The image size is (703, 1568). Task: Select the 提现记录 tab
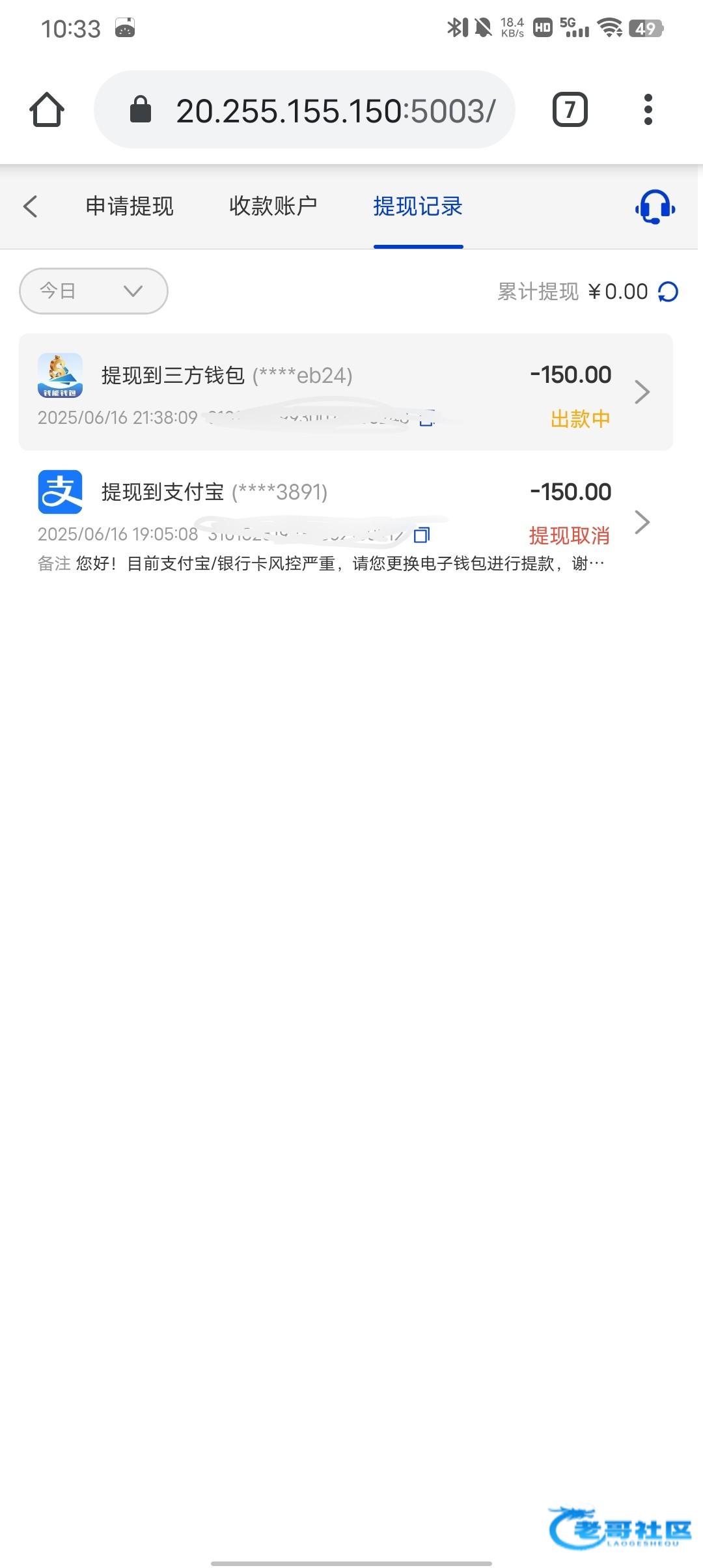(x=417, y=206)
